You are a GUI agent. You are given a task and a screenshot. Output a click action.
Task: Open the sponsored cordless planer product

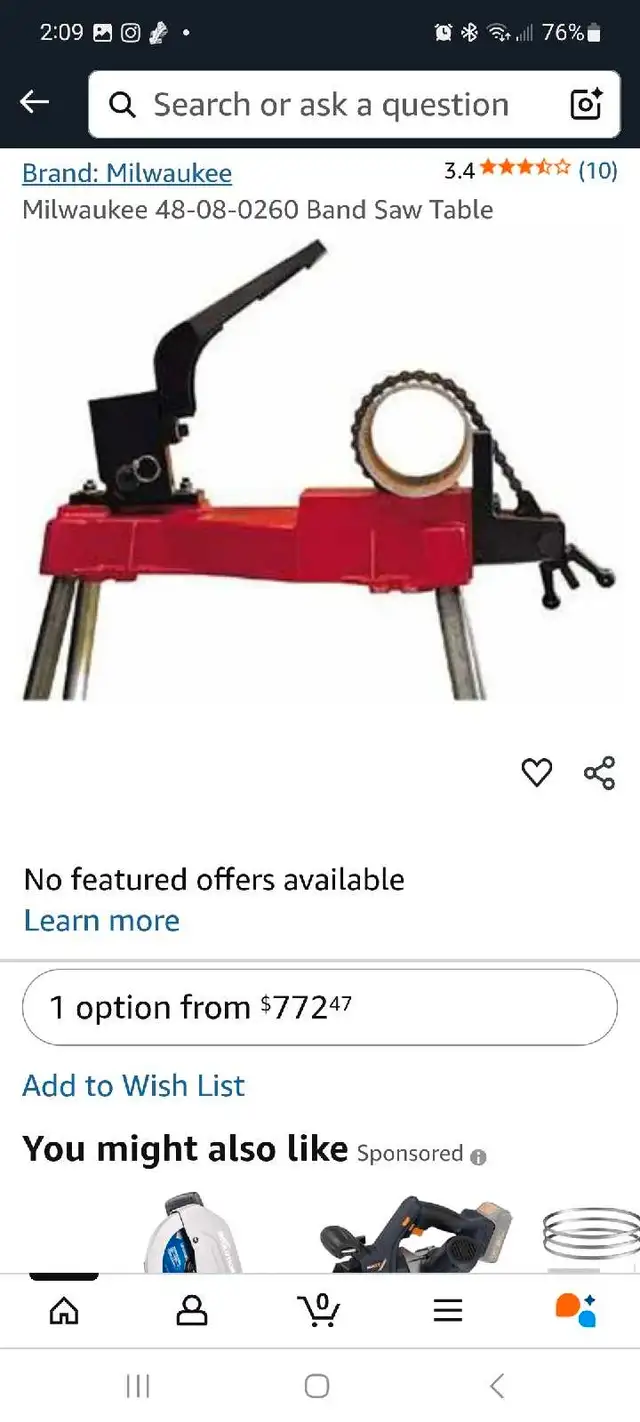click(x=415, y=1232)
